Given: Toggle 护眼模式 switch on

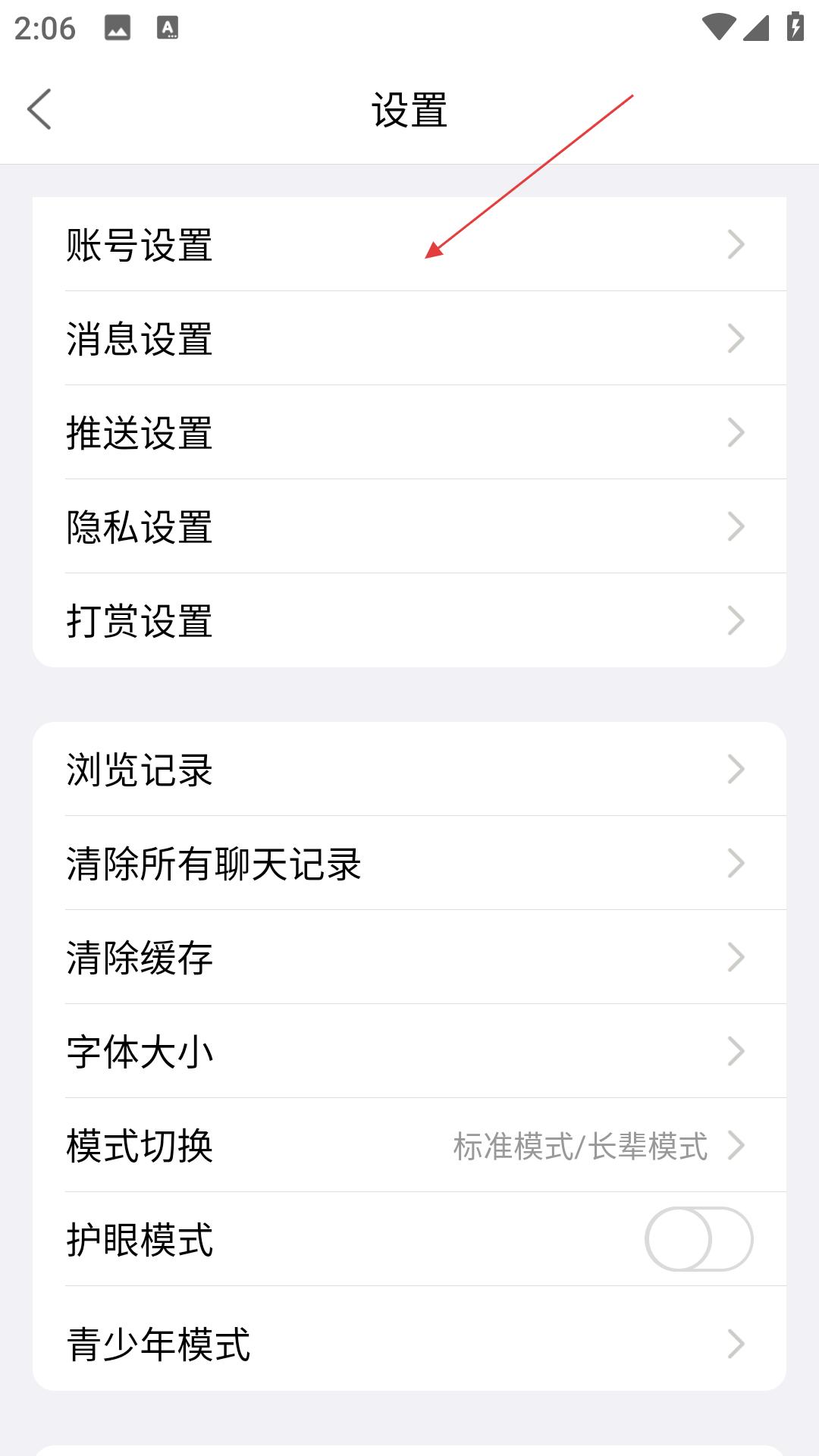Looking at the screenshot, I should click(698, 1239).
